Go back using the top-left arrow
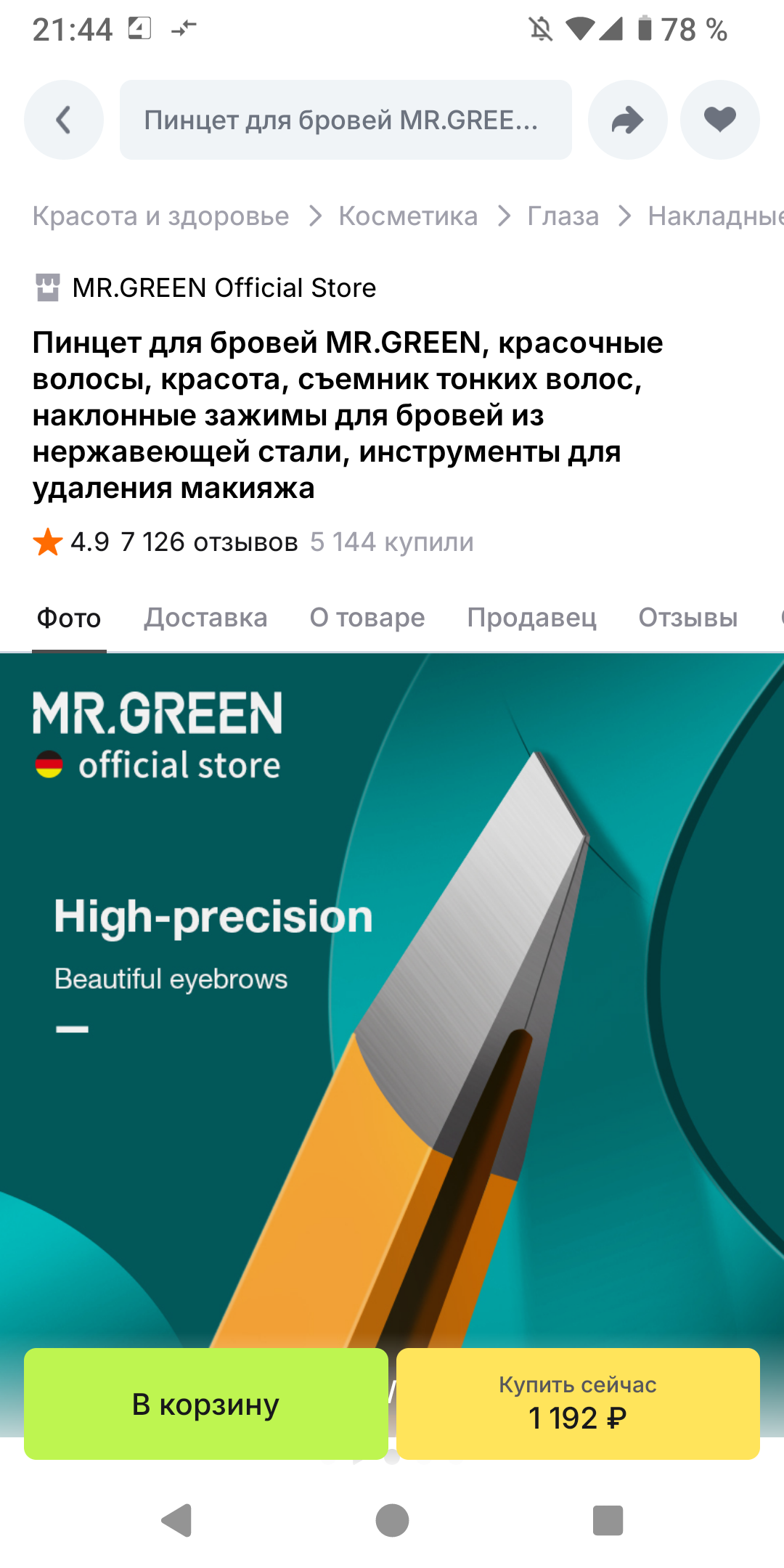 pos(64,120)
